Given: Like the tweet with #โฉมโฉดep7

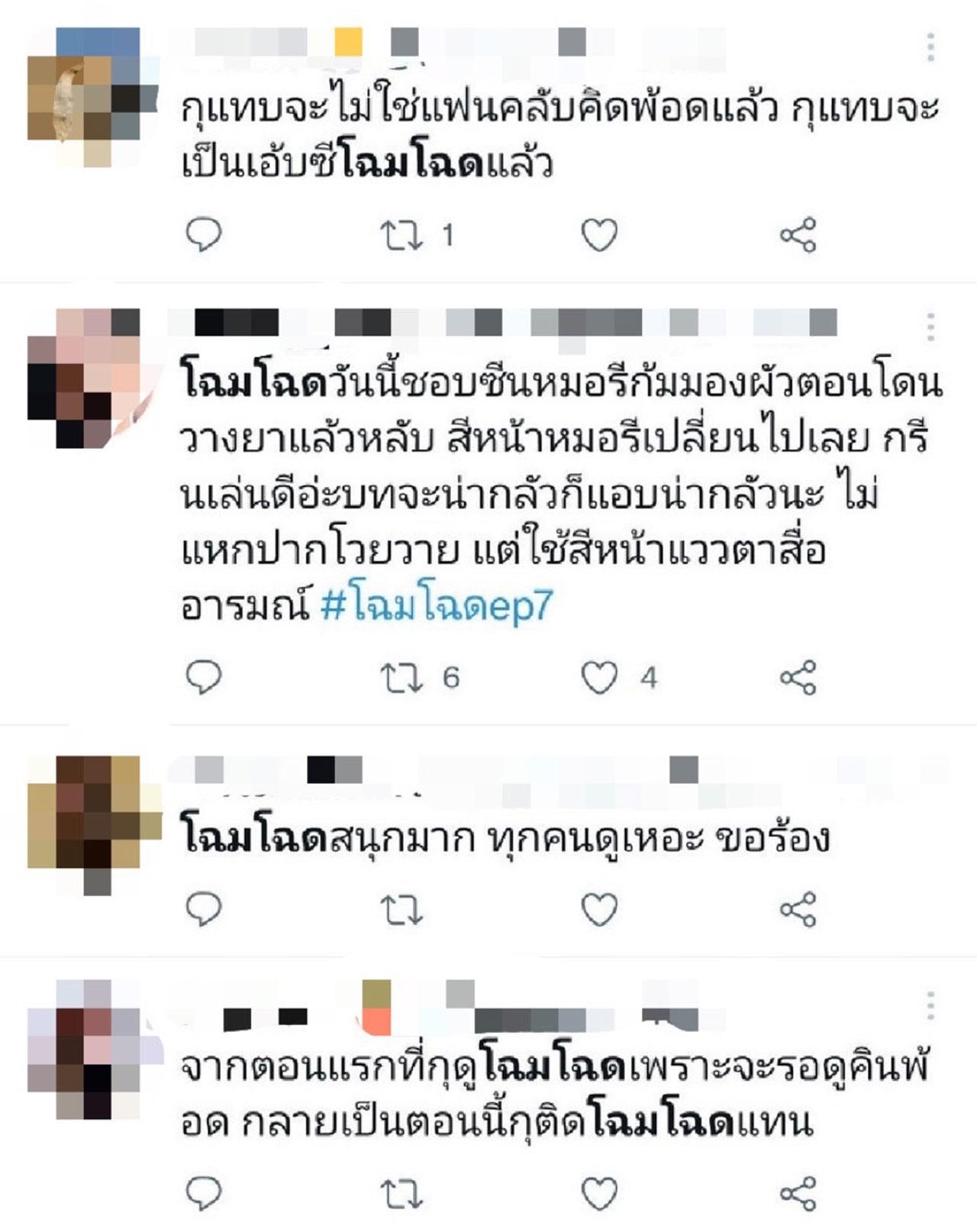Looking at the screenshot, I should 599,678.
